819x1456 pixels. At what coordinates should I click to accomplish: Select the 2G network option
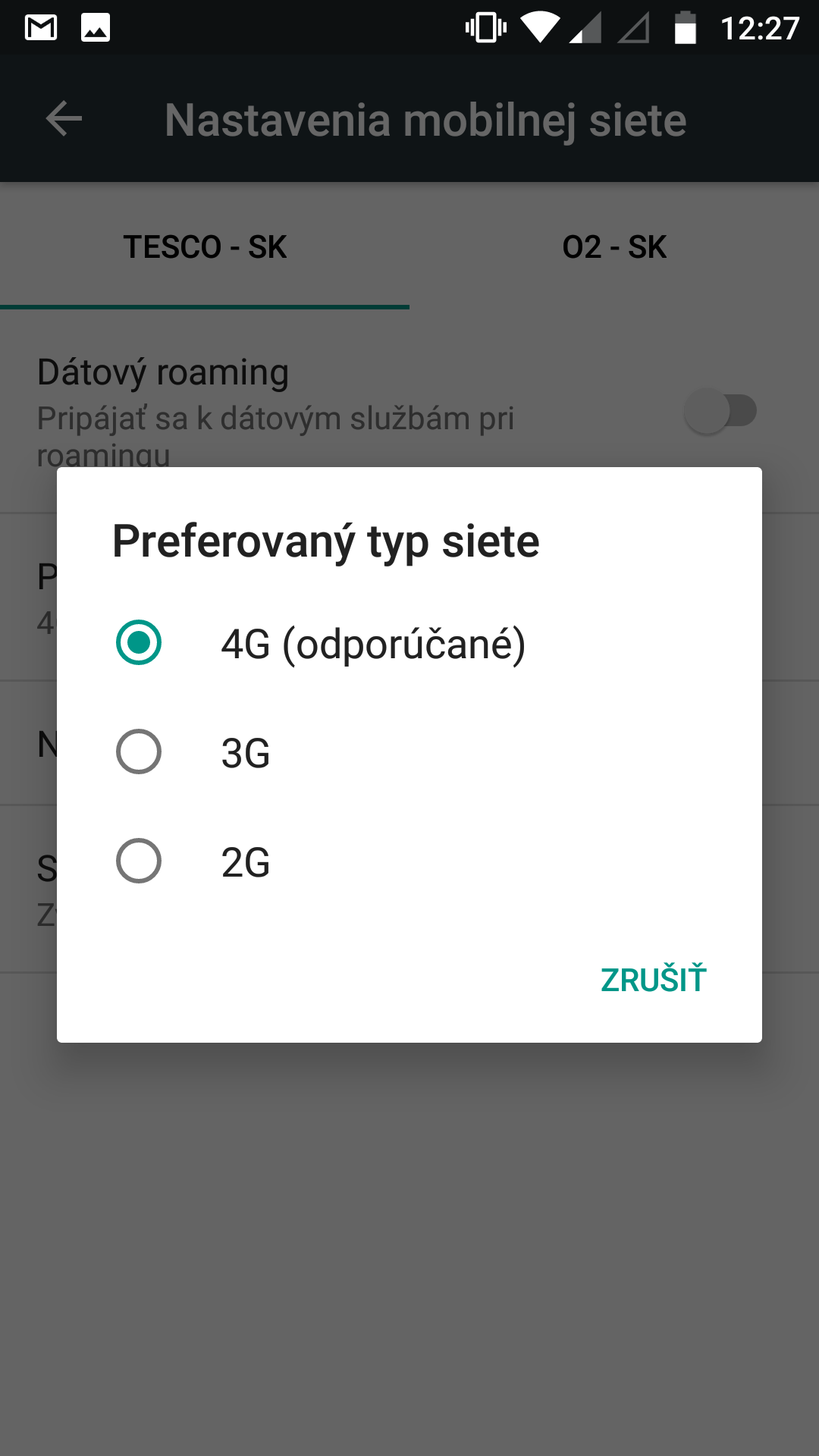point(409,861)
